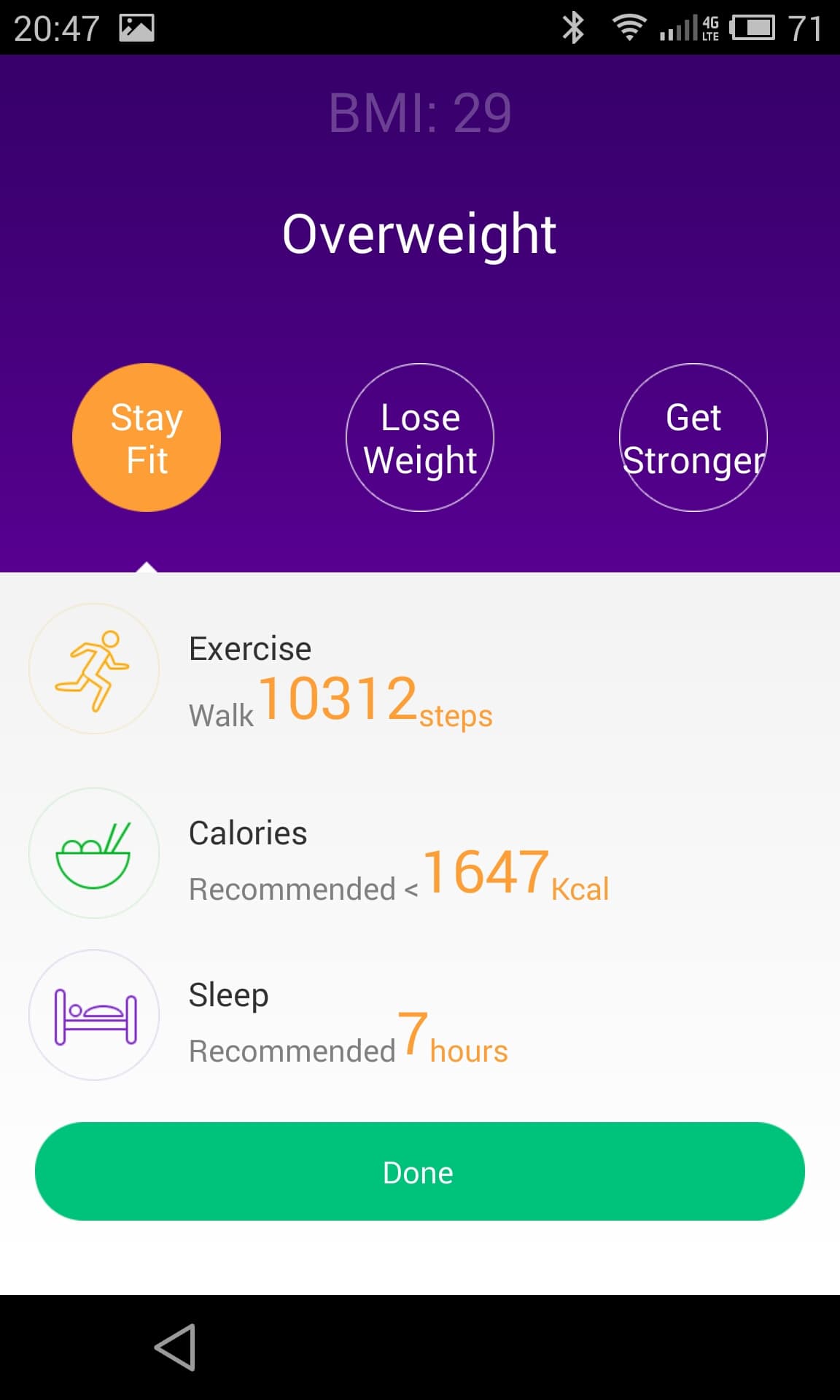
Task: Switch to the Lose Weight goal
Action: click(x=420, y=437)
